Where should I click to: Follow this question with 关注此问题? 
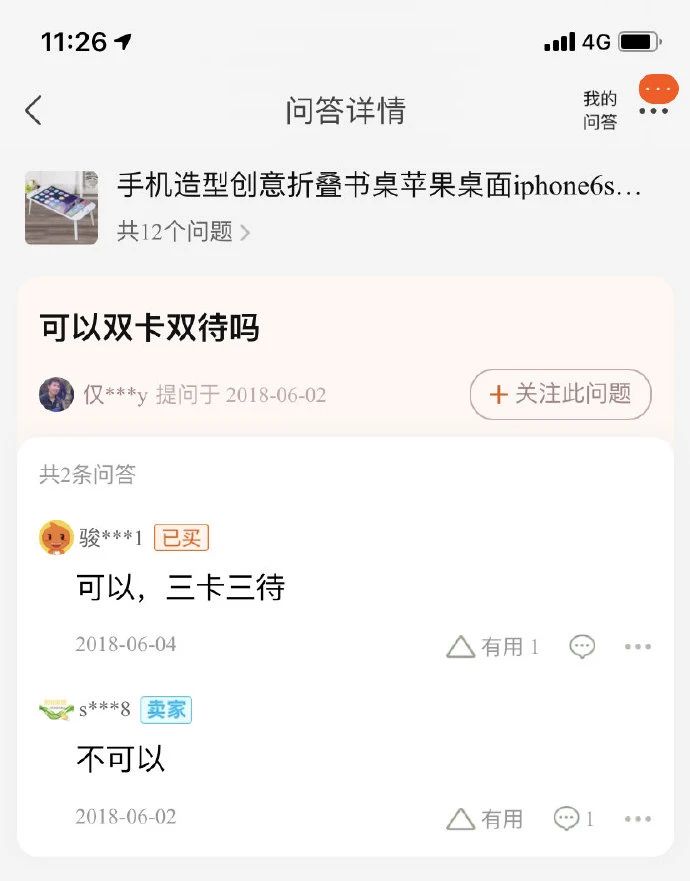click(560, 394)
